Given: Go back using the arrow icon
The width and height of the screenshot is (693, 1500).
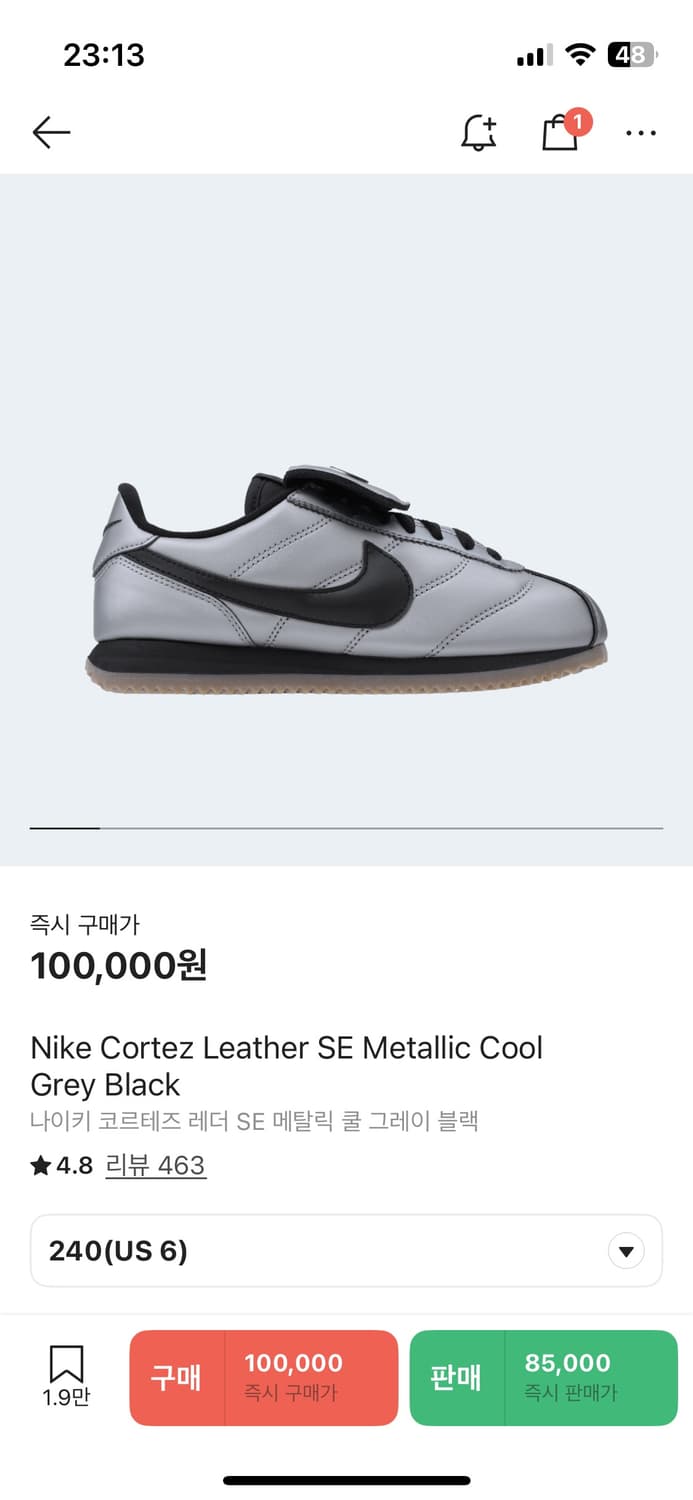Looking at the screenshot, I should [51, 132].
